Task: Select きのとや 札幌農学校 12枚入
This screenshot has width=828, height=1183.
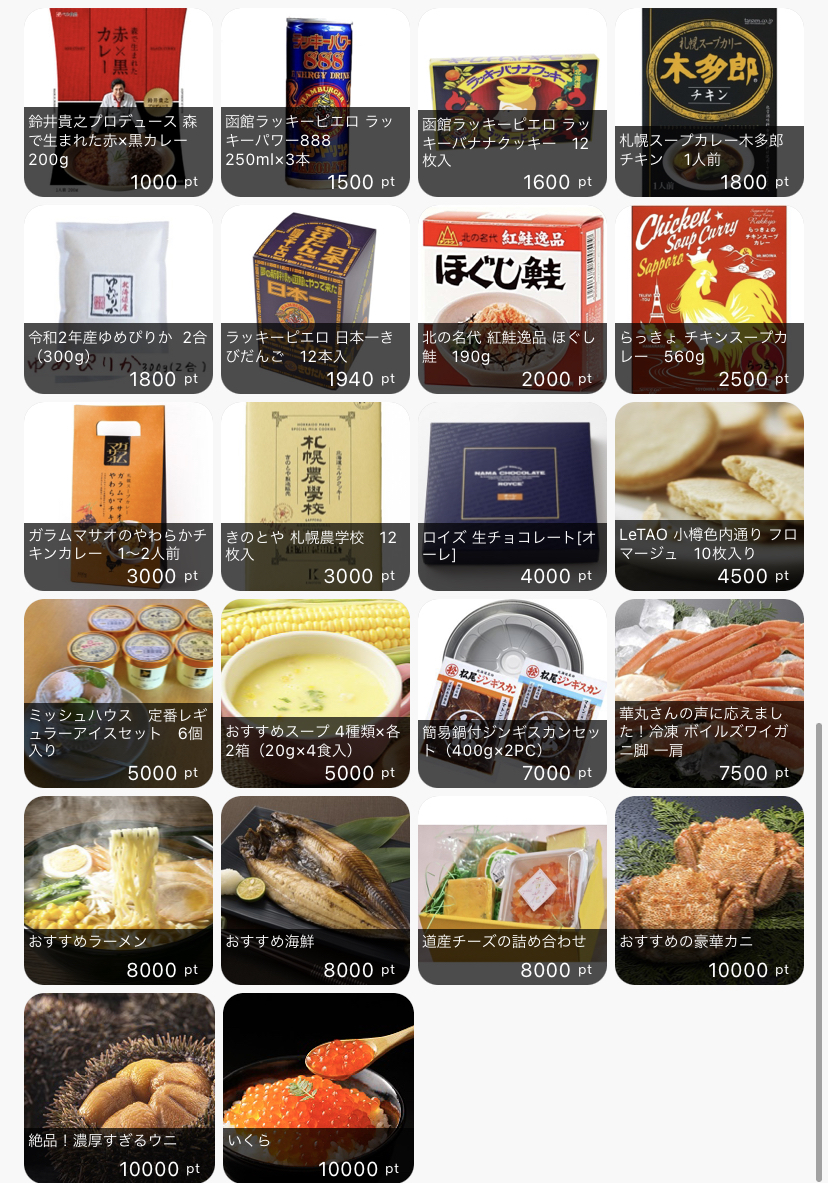Action: click(315, 496)
